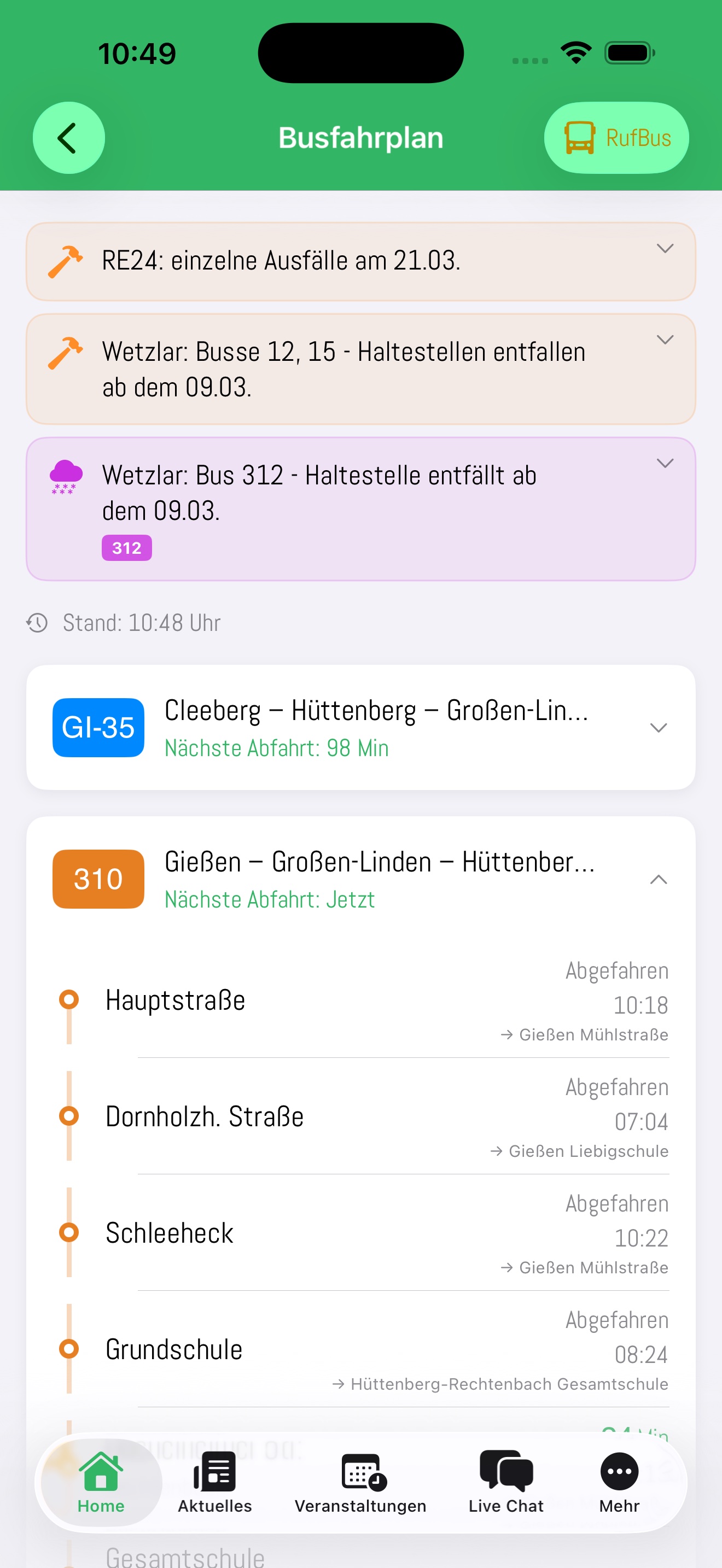Image resolution: width=722 pixels, height=1568 pixels.
Task: Expand the RE24 alert
Action: pos(665,248)
